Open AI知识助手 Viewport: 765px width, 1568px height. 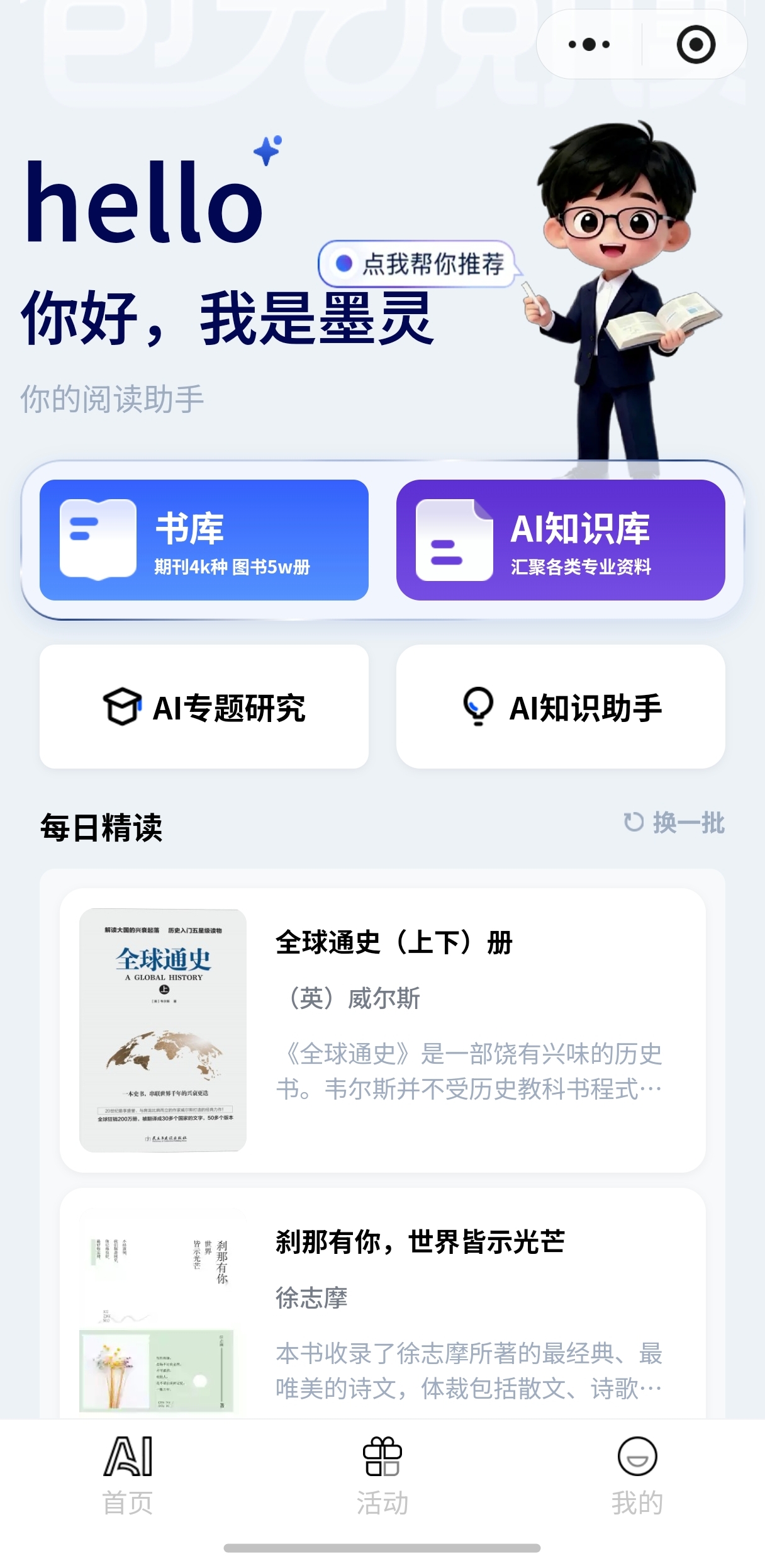pos(561,707)
